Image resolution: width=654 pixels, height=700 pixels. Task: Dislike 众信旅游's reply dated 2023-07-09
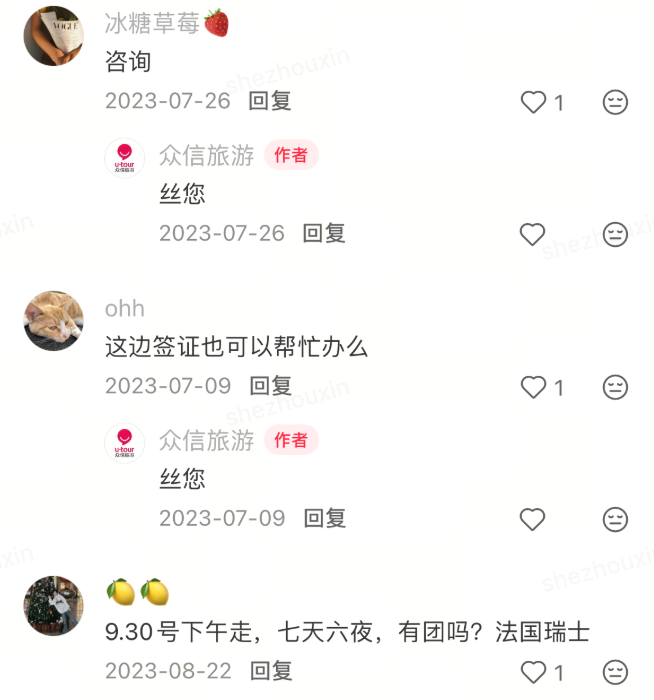click(615, 519)
